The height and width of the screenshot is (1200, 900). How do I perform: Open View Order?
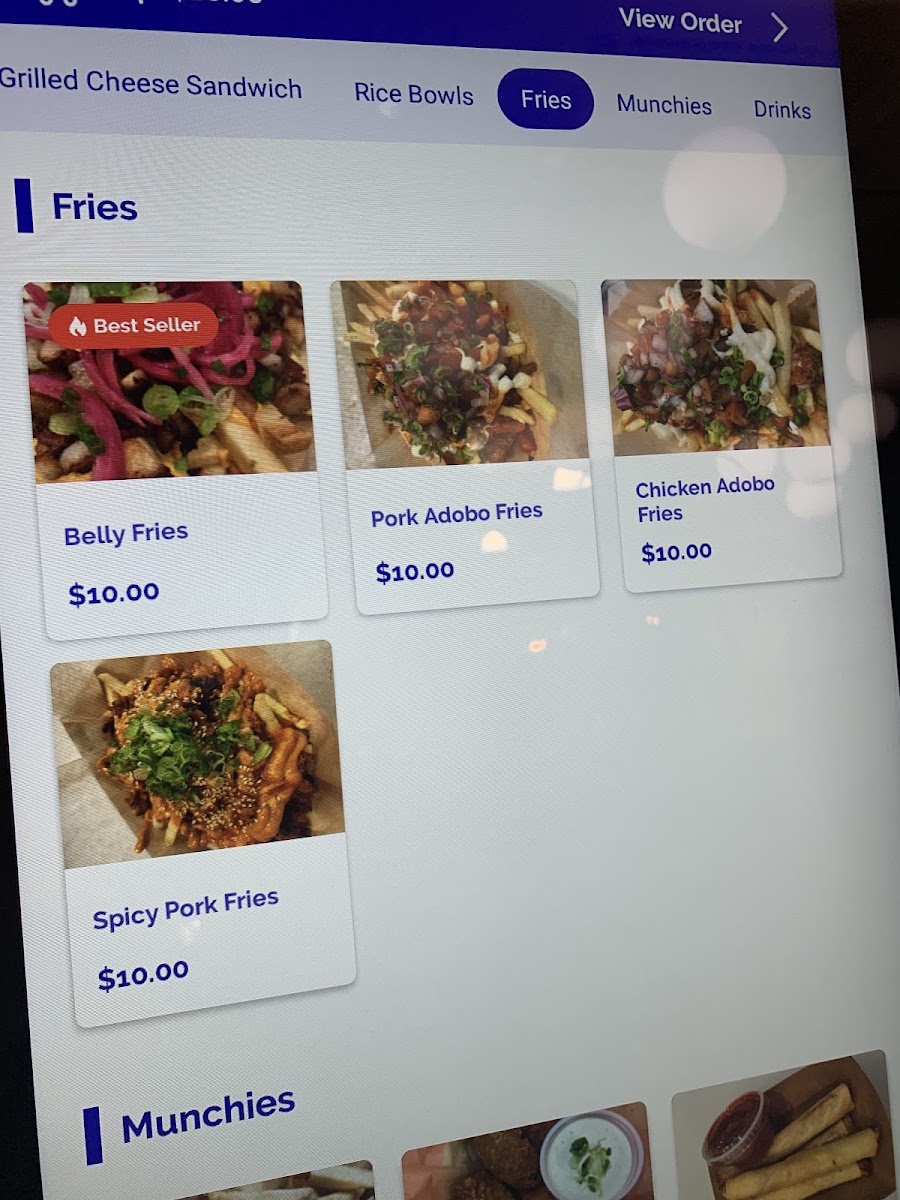[x=702, y=24]
